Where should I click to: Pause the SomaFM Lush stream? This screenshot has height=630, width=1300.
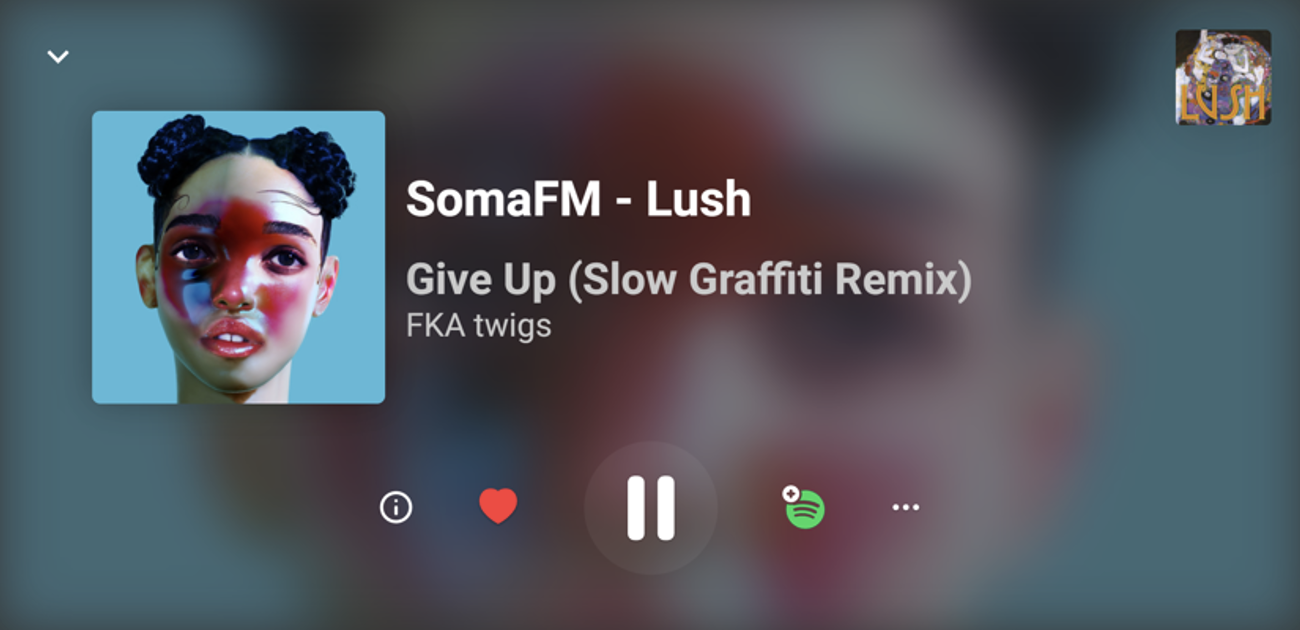[x=650, y=508]
